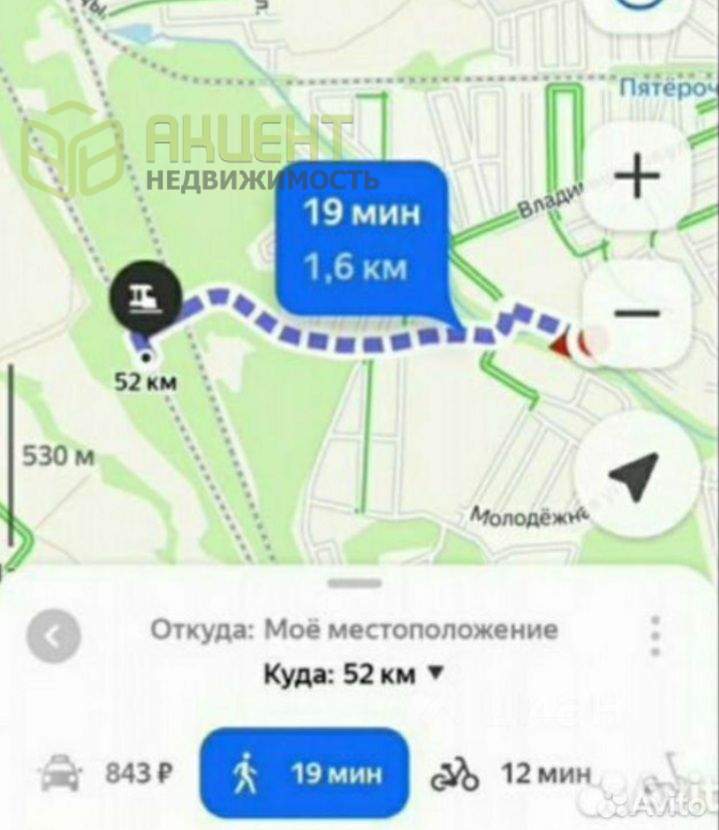Select the 19 мин walking route
The height and width of the screenshot is (830, 719).
click(x=305, y=773)
